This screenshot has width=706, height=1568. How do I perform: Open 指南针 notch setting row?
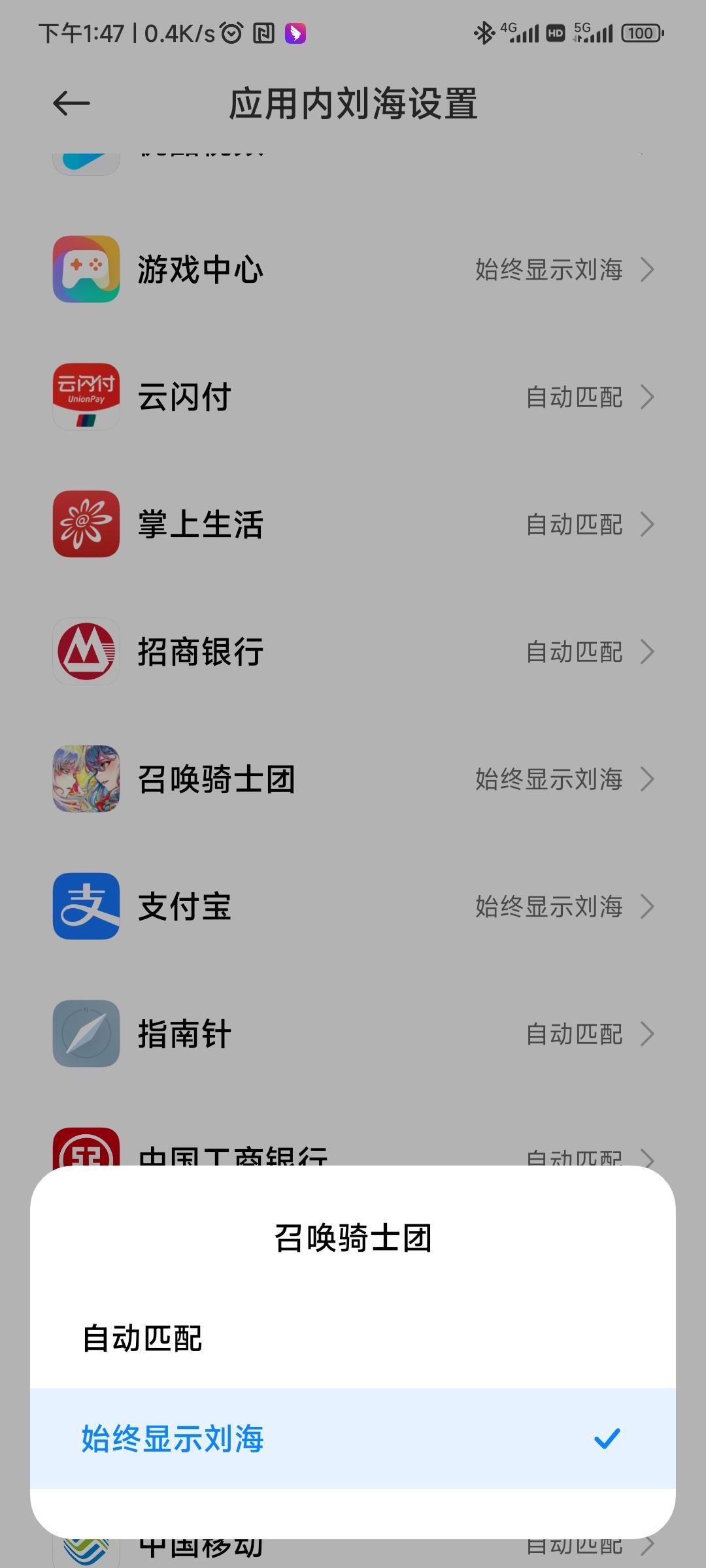point(353,1034)
